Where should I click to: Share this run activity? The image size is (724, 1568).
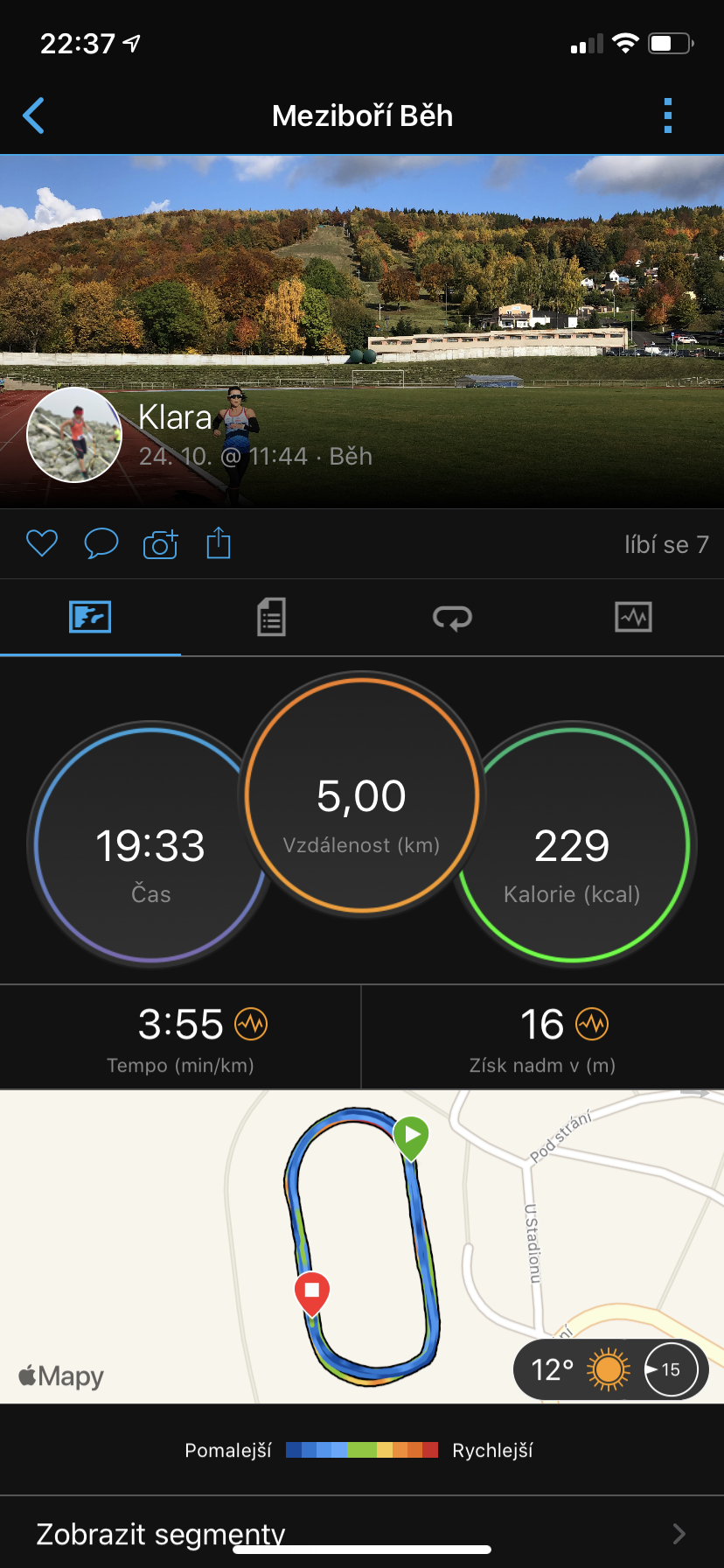click(x=219, y=542)
